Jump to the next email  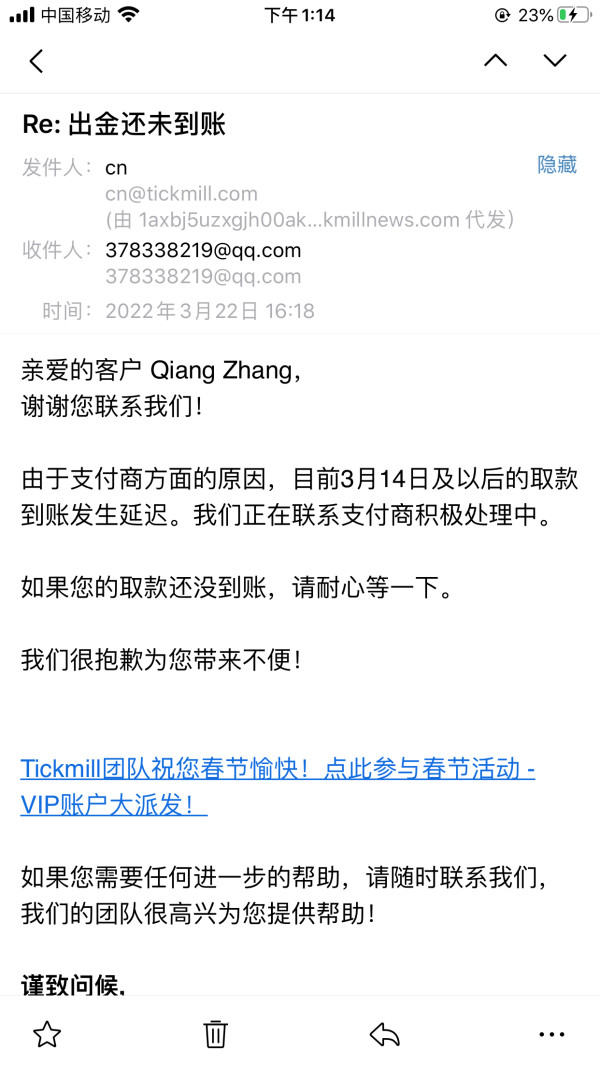555,61
